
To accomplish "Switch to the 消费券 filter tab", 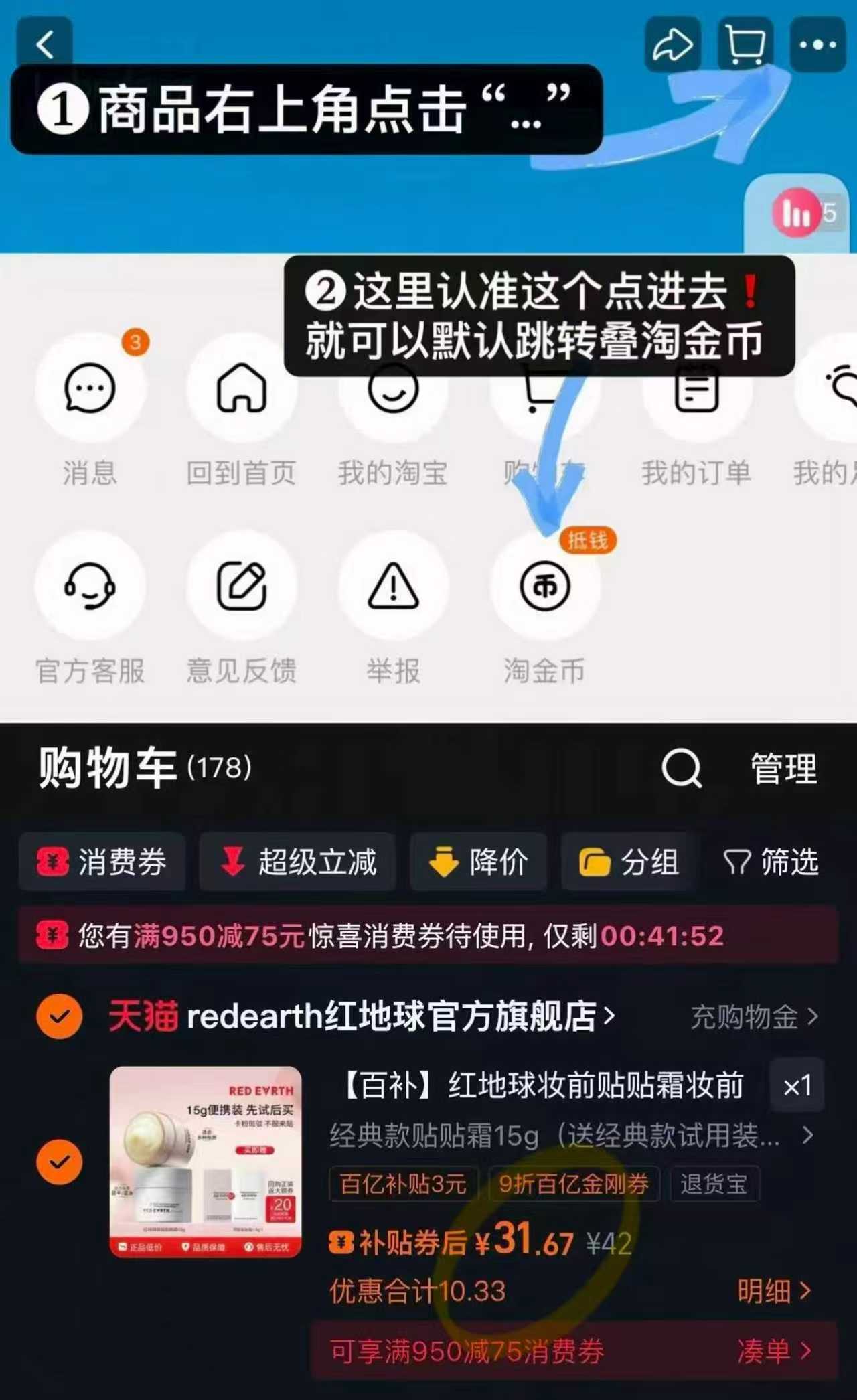I will click(x=102, y=862).
